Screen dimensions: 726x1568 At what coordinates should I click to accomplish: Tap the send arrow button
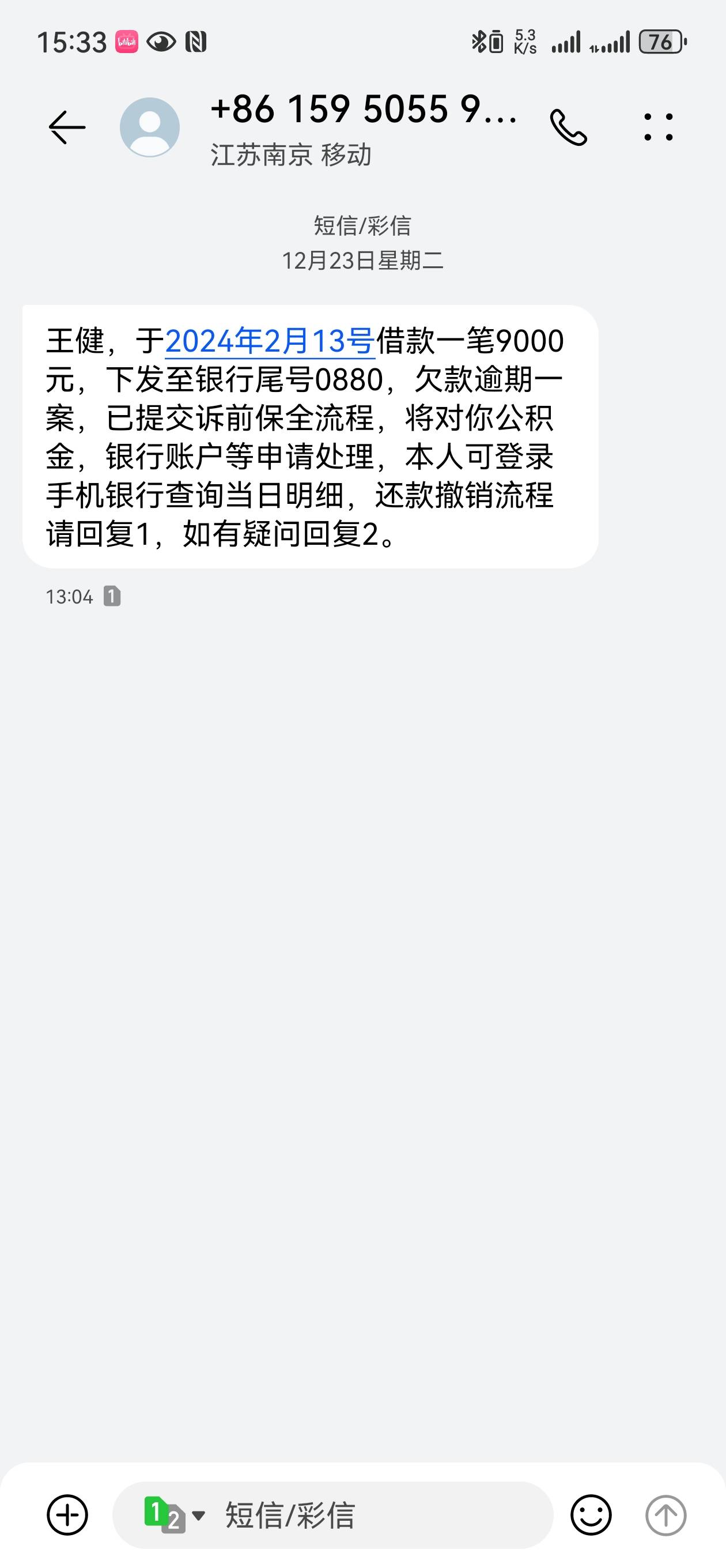coord(665,1515)
